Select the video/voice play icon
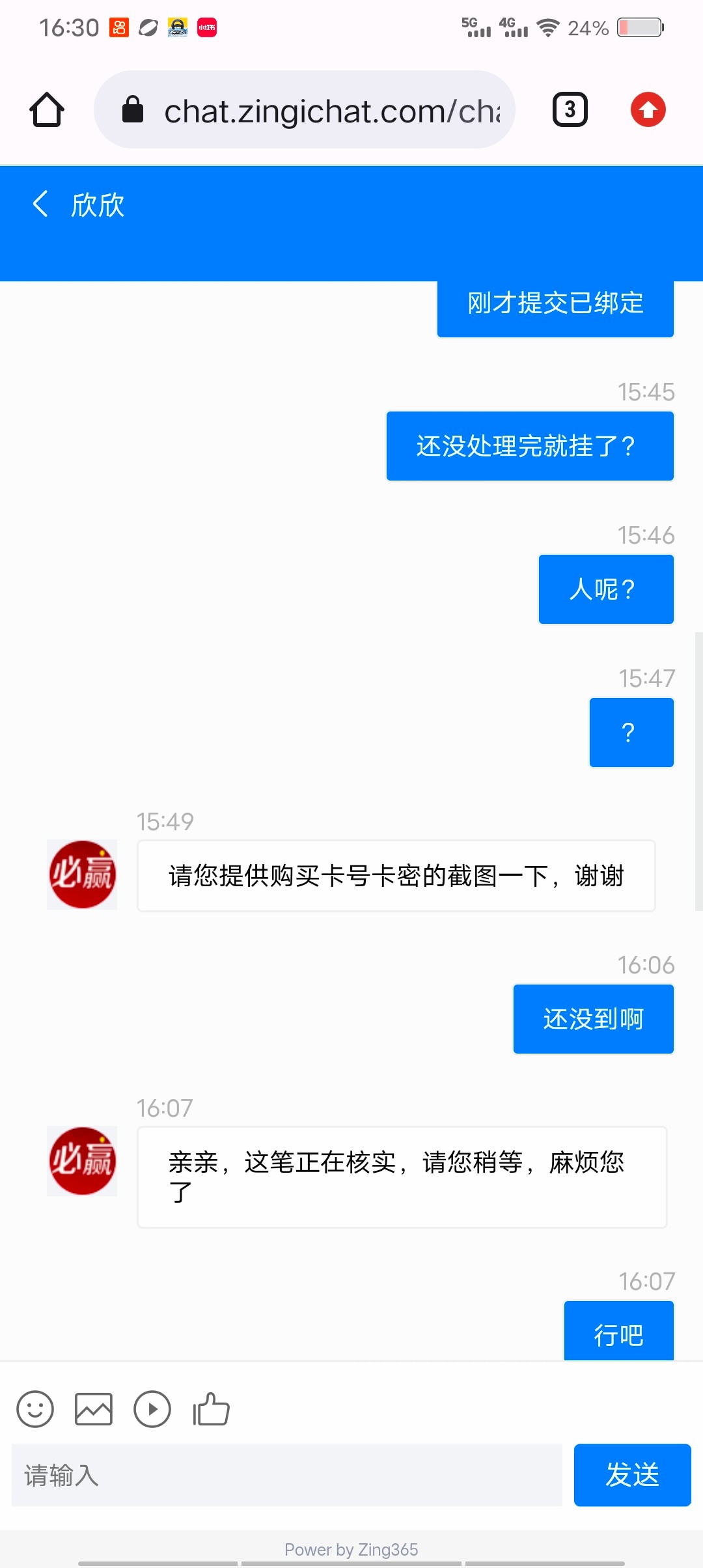 coord(152,1408)
